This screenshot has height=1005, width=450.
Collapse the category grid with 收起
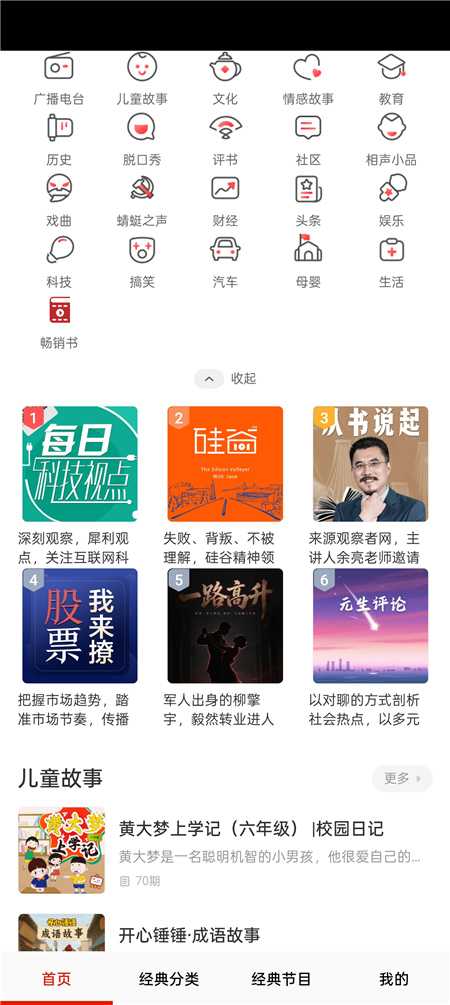(x=225, y=379)
